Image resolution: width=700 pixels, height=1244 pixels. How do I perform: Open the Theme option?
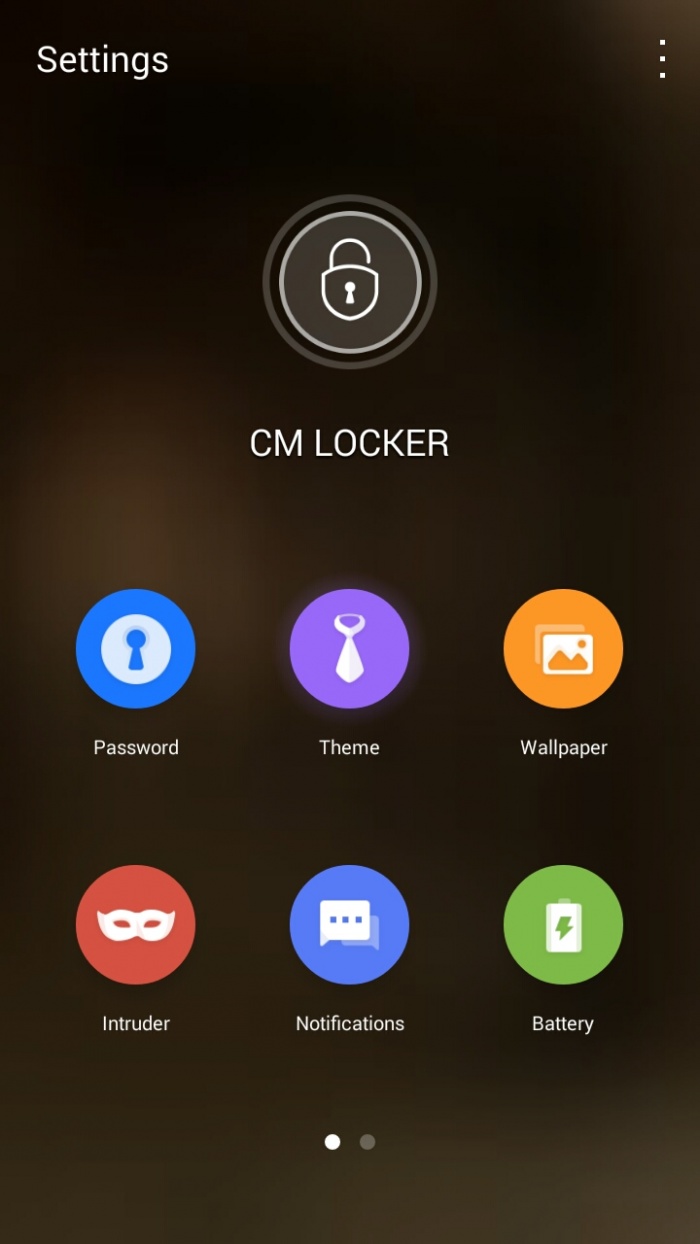349,649
